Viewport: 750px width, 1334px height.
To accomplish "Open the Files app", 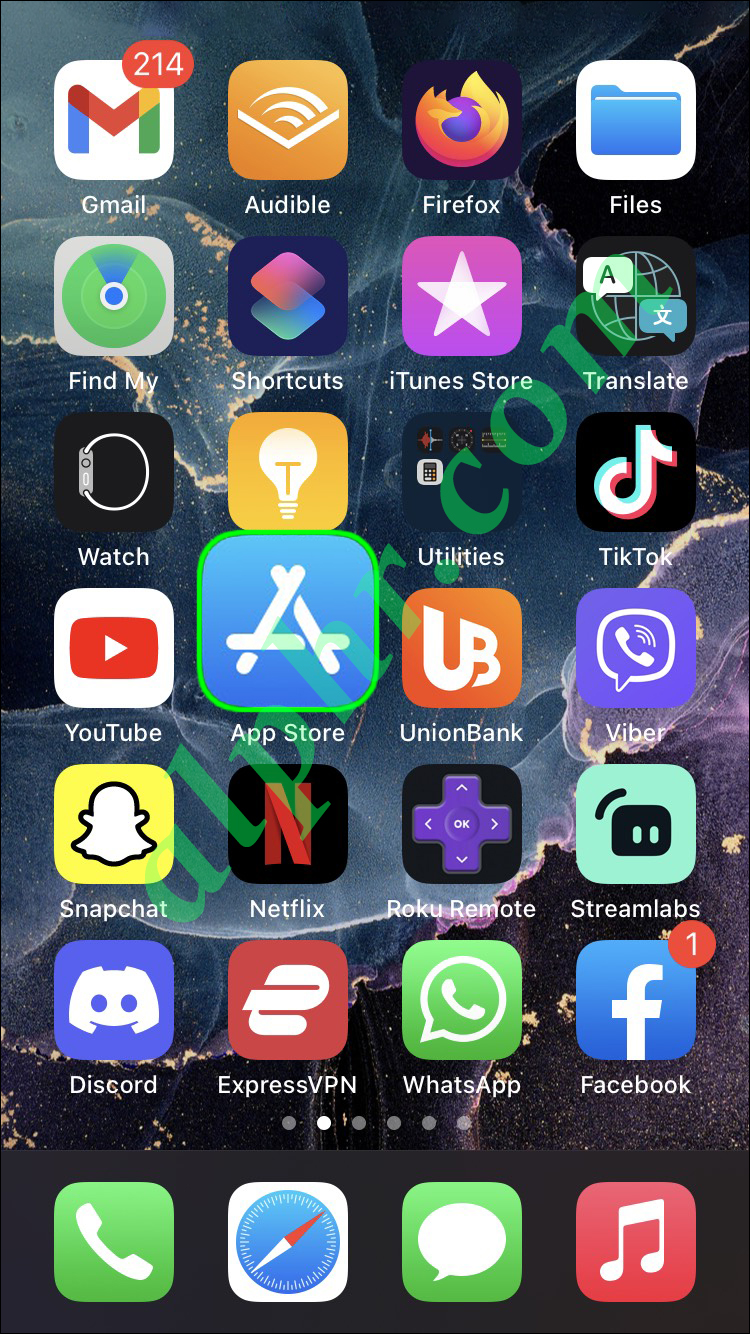I will (635, 120).
